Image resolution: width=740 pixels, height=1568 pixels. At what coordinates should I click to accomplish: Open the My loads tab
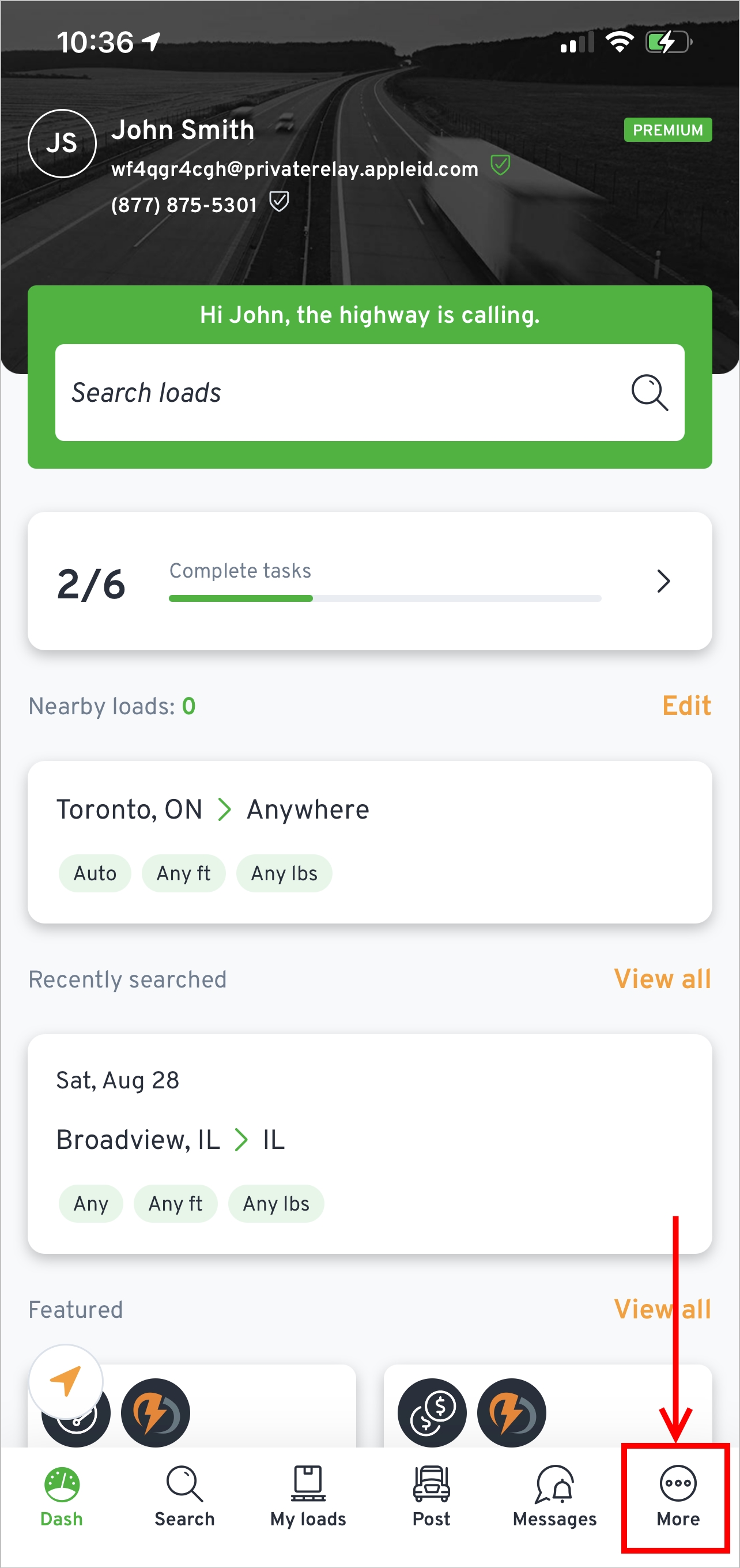308,1497
